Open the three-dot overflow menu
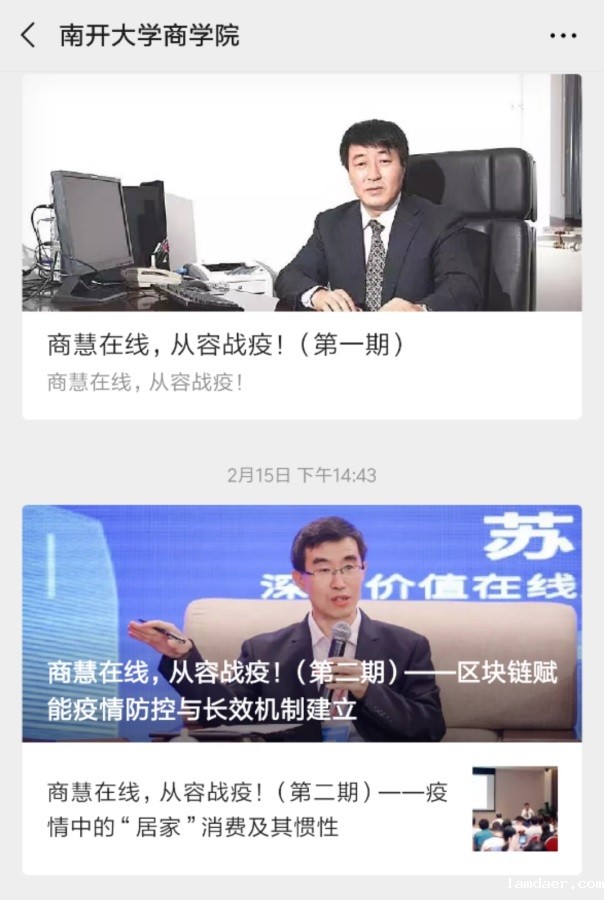The height and width of the screenshot is (900, 604). [563, 36]
